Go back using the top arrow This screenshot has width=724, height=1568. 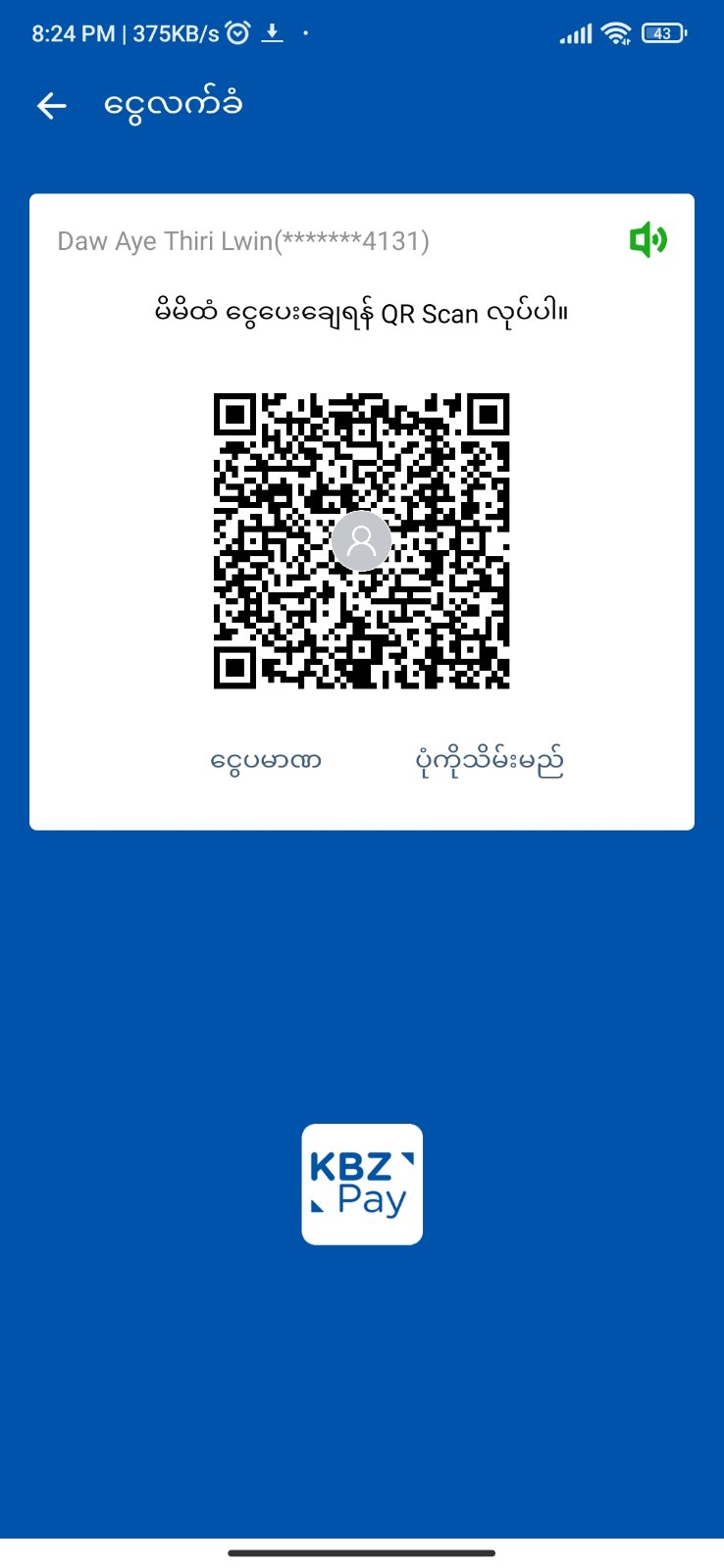tap(52, 106)
